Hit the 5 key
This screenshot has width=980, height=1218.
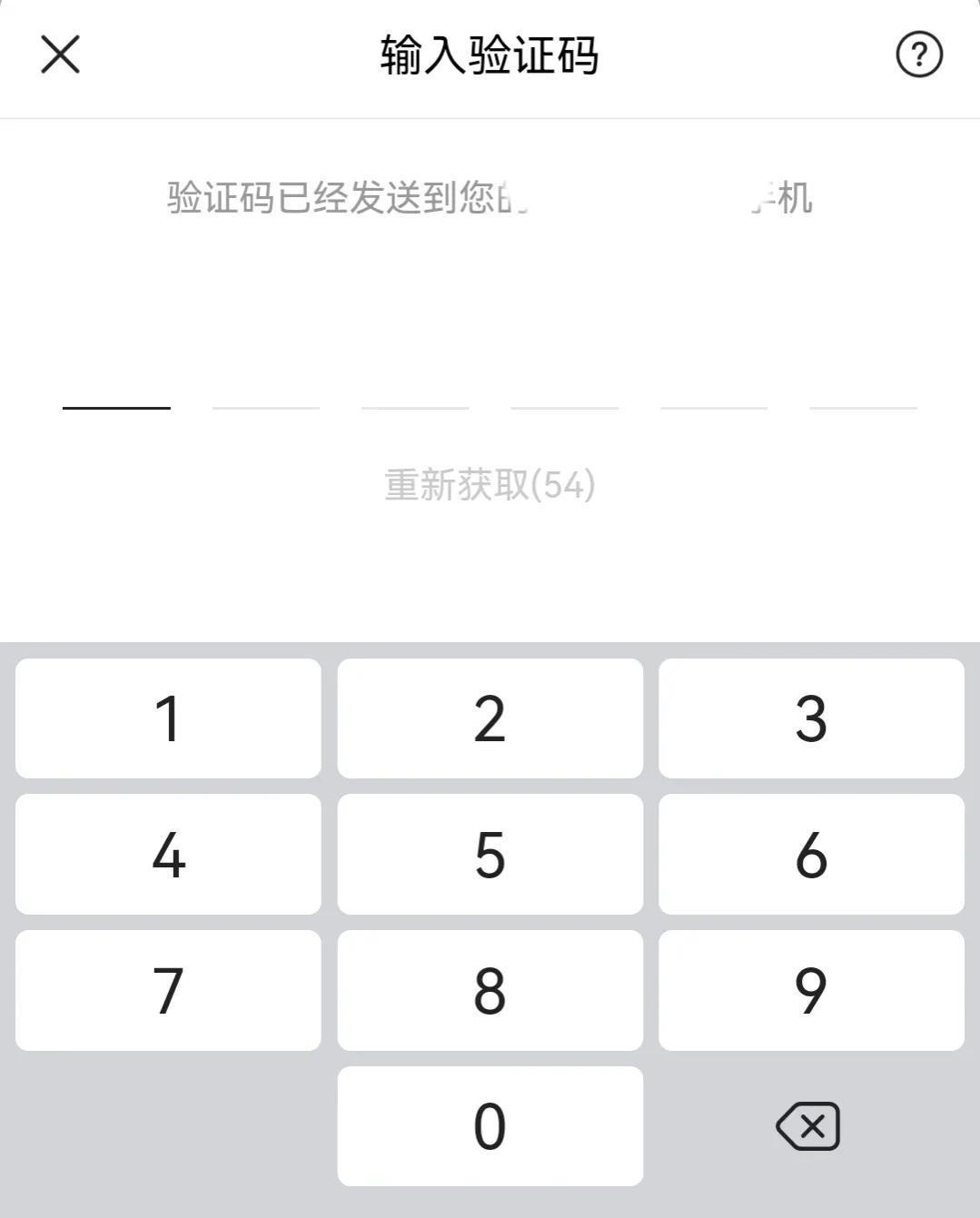tap(490, 854)
